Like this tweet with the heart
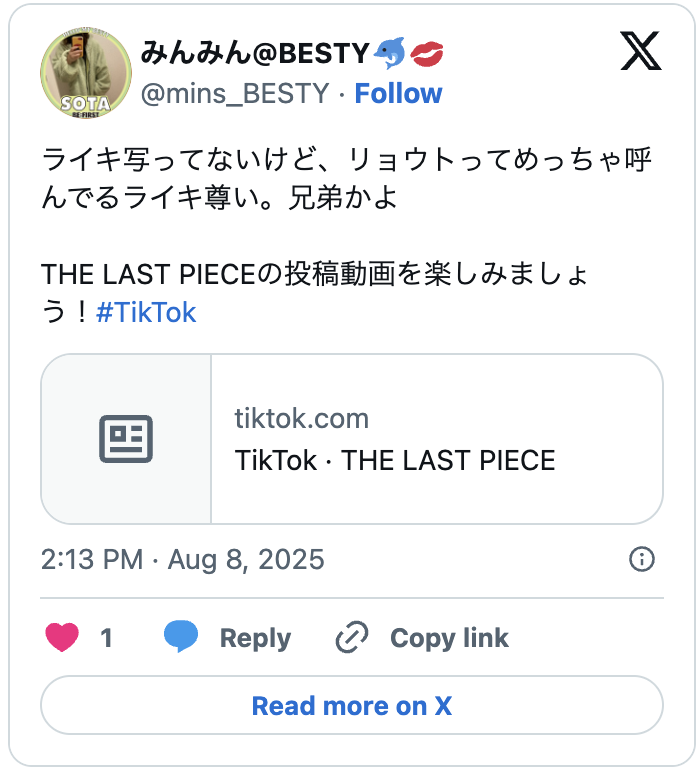Viewport: 700px width, 776px height. 62,638
